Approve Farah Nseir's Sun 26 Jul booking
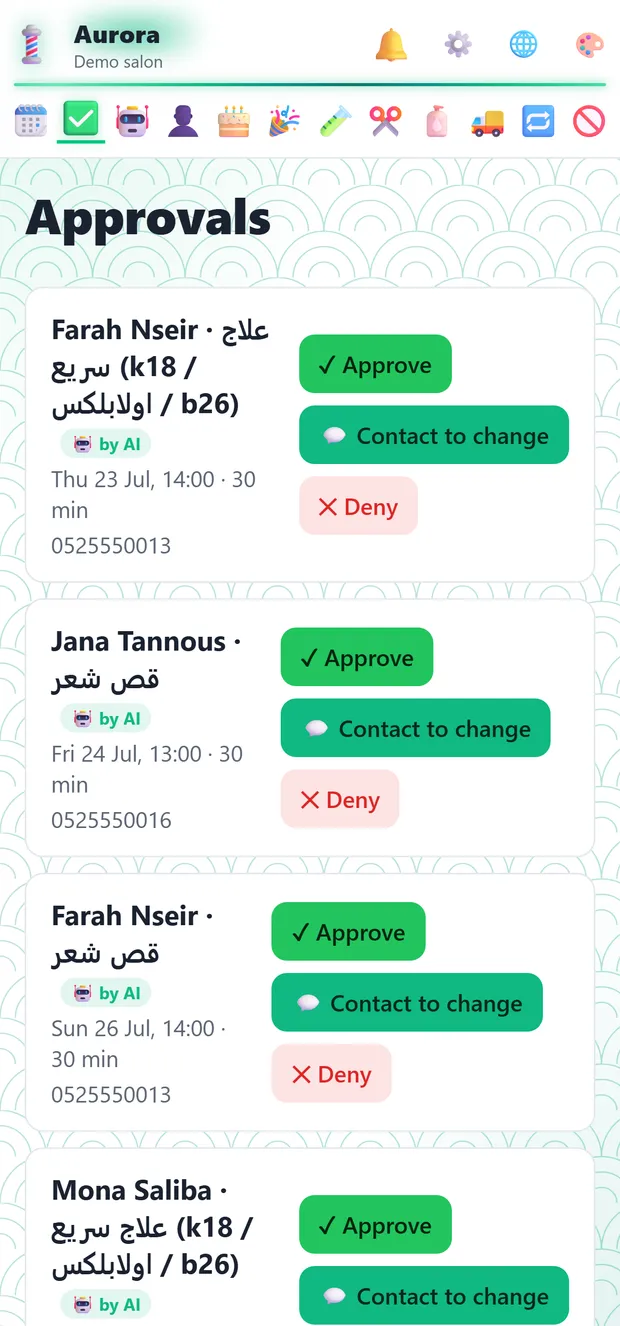The height and width of the screenshot is (1326, 620). 349,932
